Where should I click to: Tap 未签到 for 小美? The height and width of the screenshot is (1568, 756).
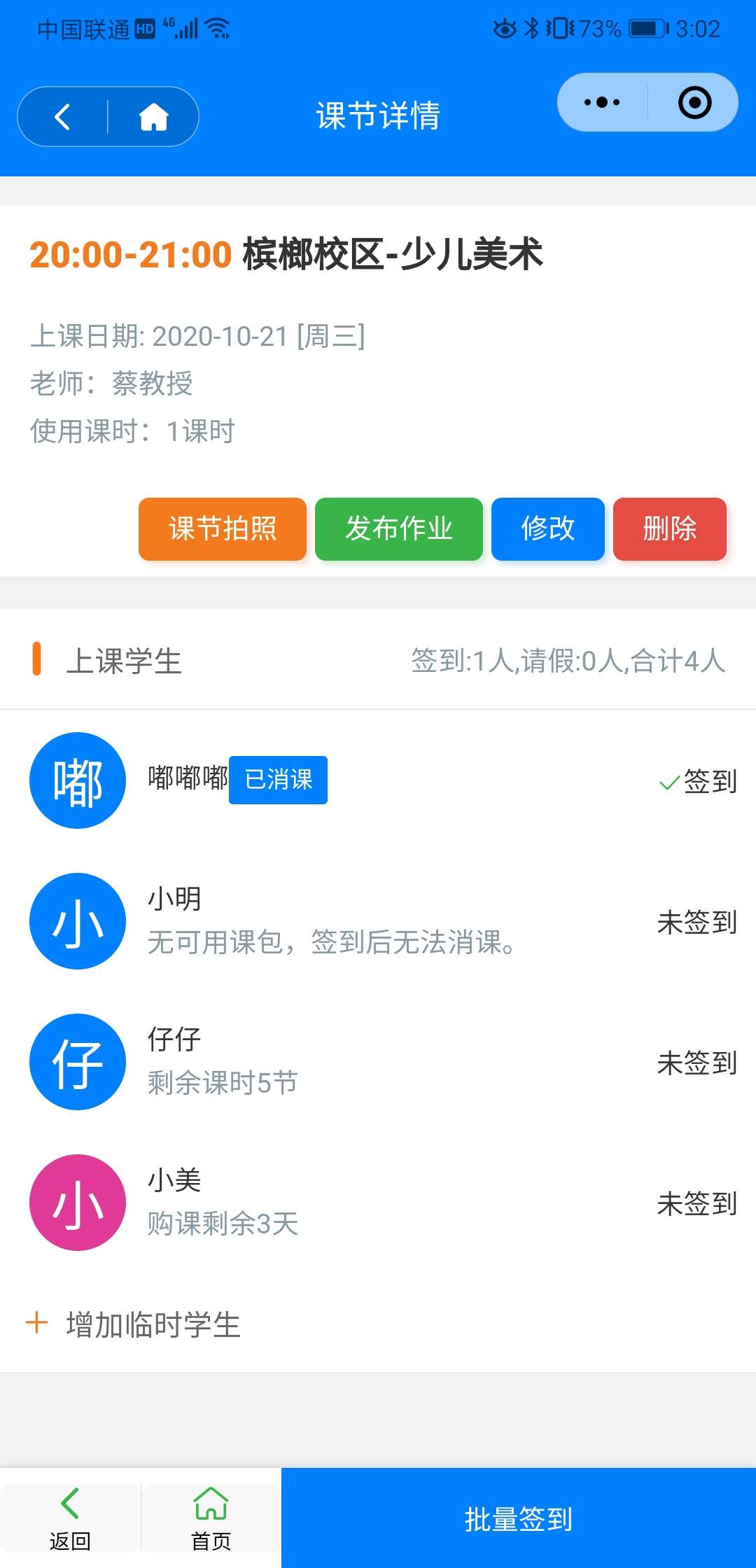[x=697, y=1203]
